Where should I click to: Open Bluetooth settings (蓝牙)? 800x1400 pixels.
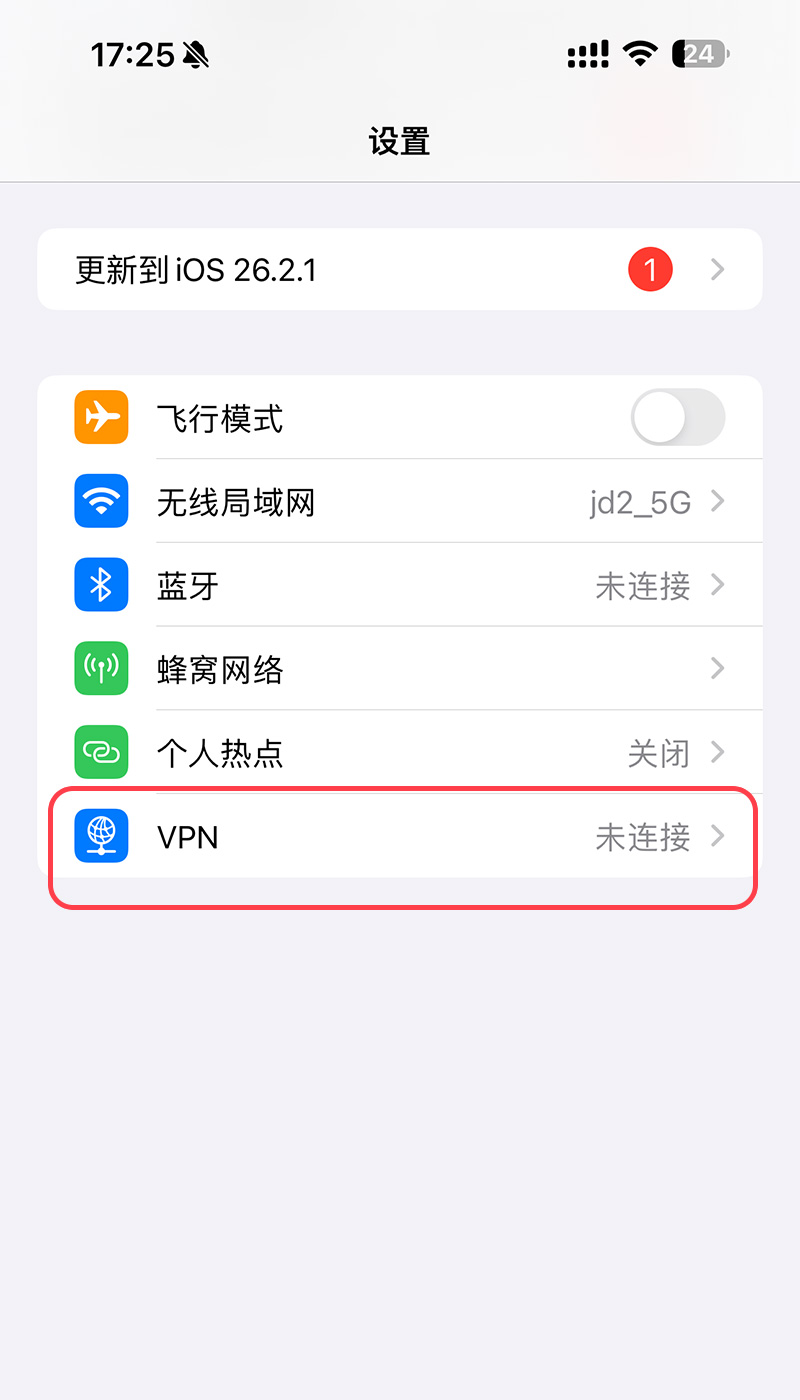click(x=399, y=586)
